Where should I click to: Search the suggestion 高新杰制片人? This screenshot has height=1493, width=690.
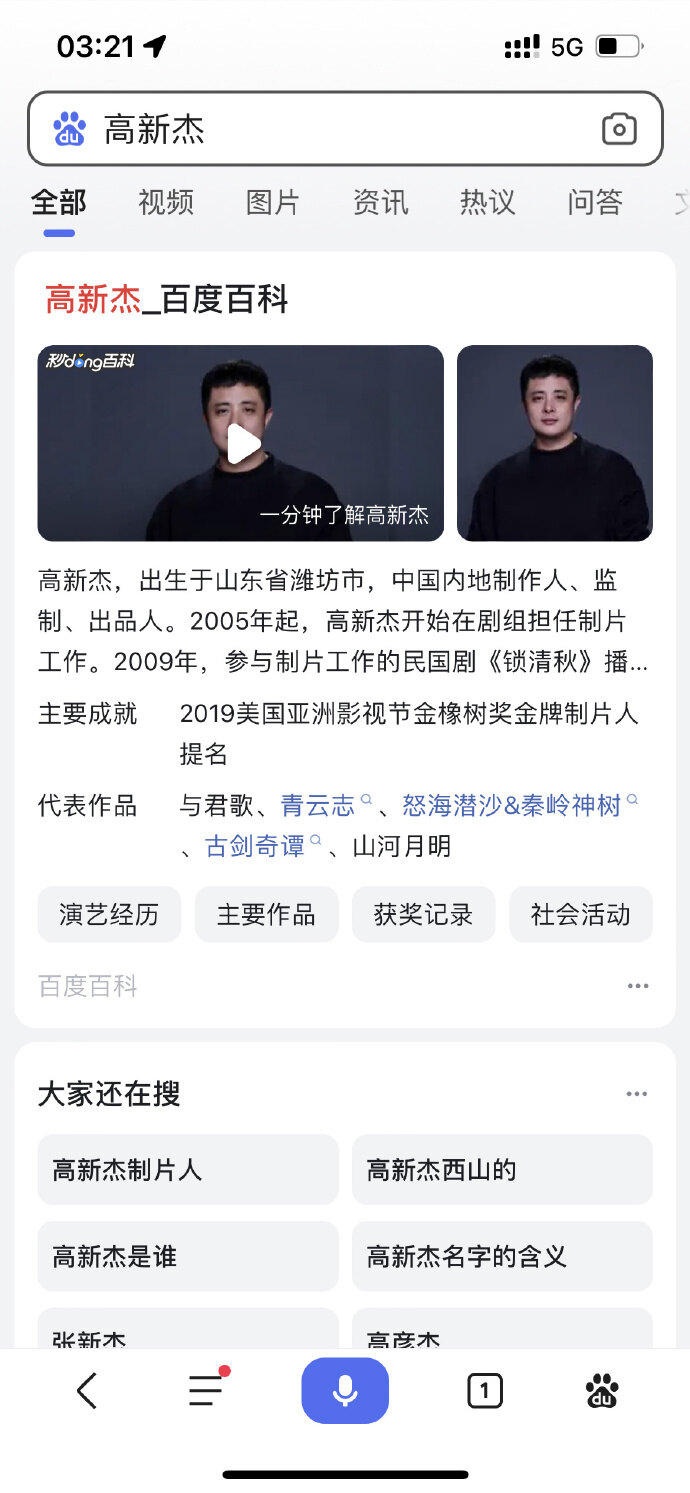click(188, 1169)
